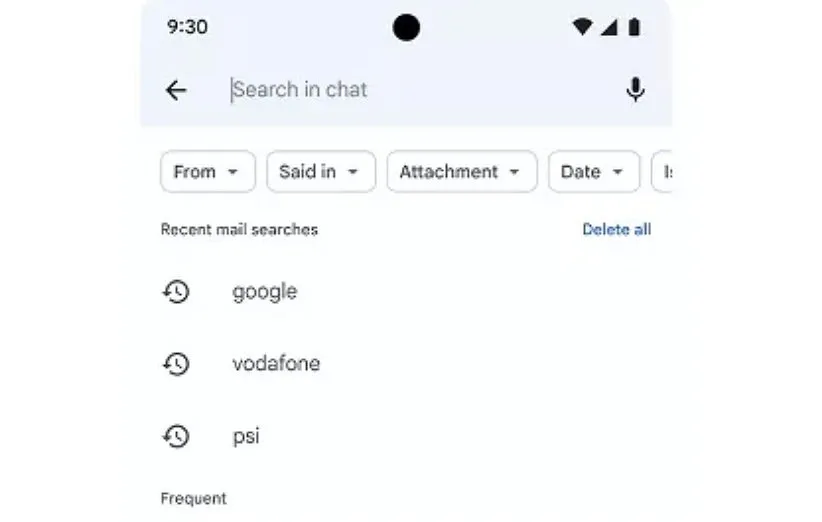Tap recent search "psi"
Viewport: 822px width, 522px height.
(x=246, y=437)
